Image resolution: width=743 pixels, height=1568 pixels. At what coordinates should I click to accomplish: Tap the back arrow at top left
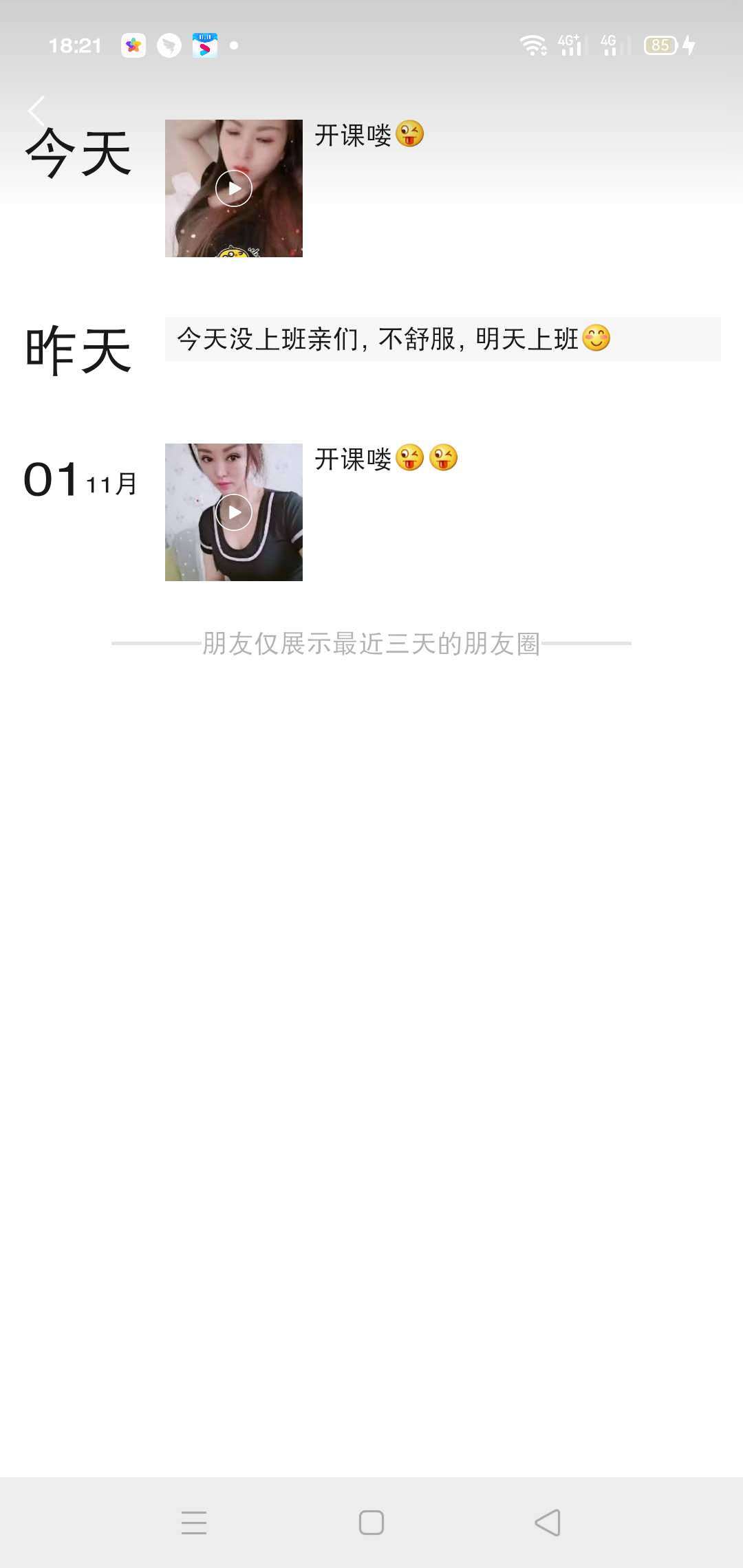[36, 110]
